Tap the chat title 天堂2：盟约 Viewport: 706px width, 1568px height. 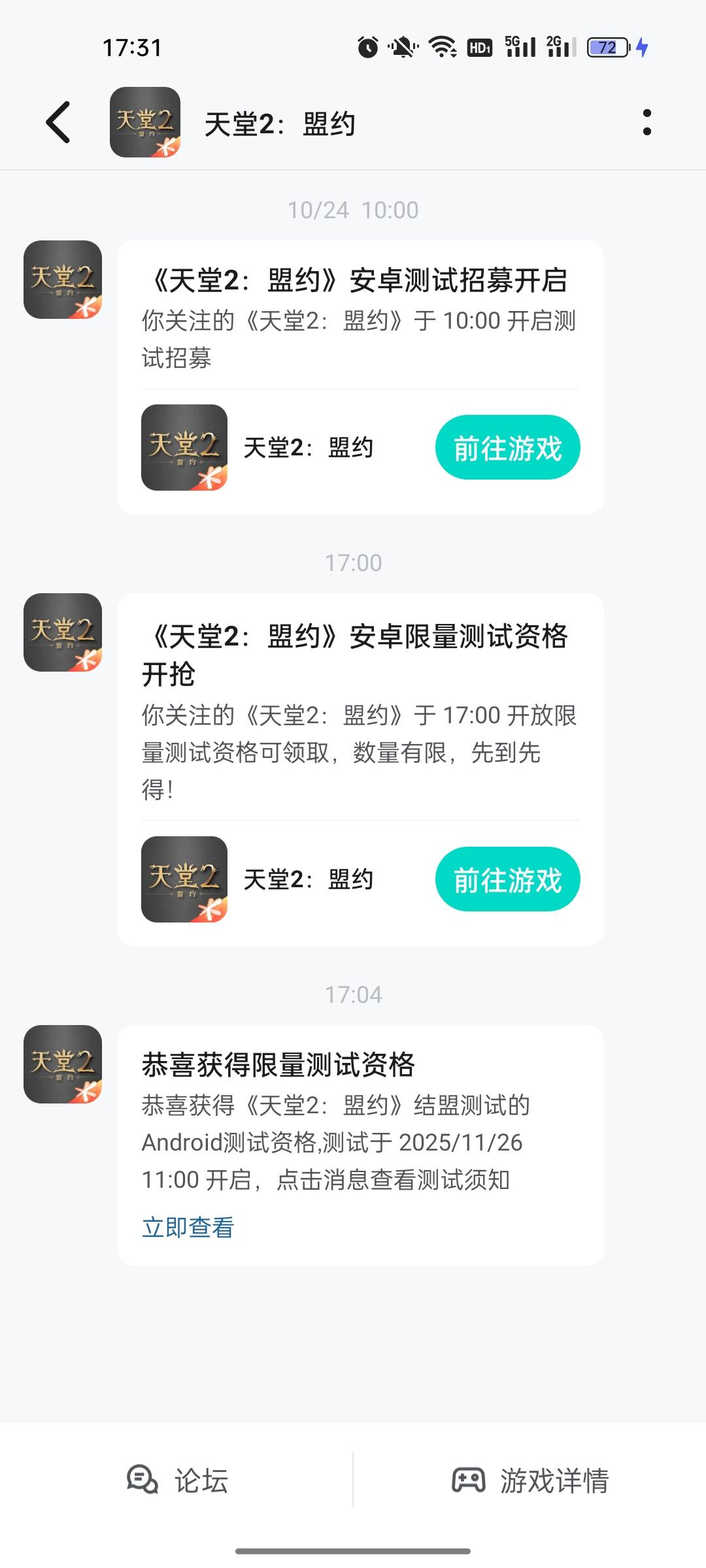tap(280, 123)
